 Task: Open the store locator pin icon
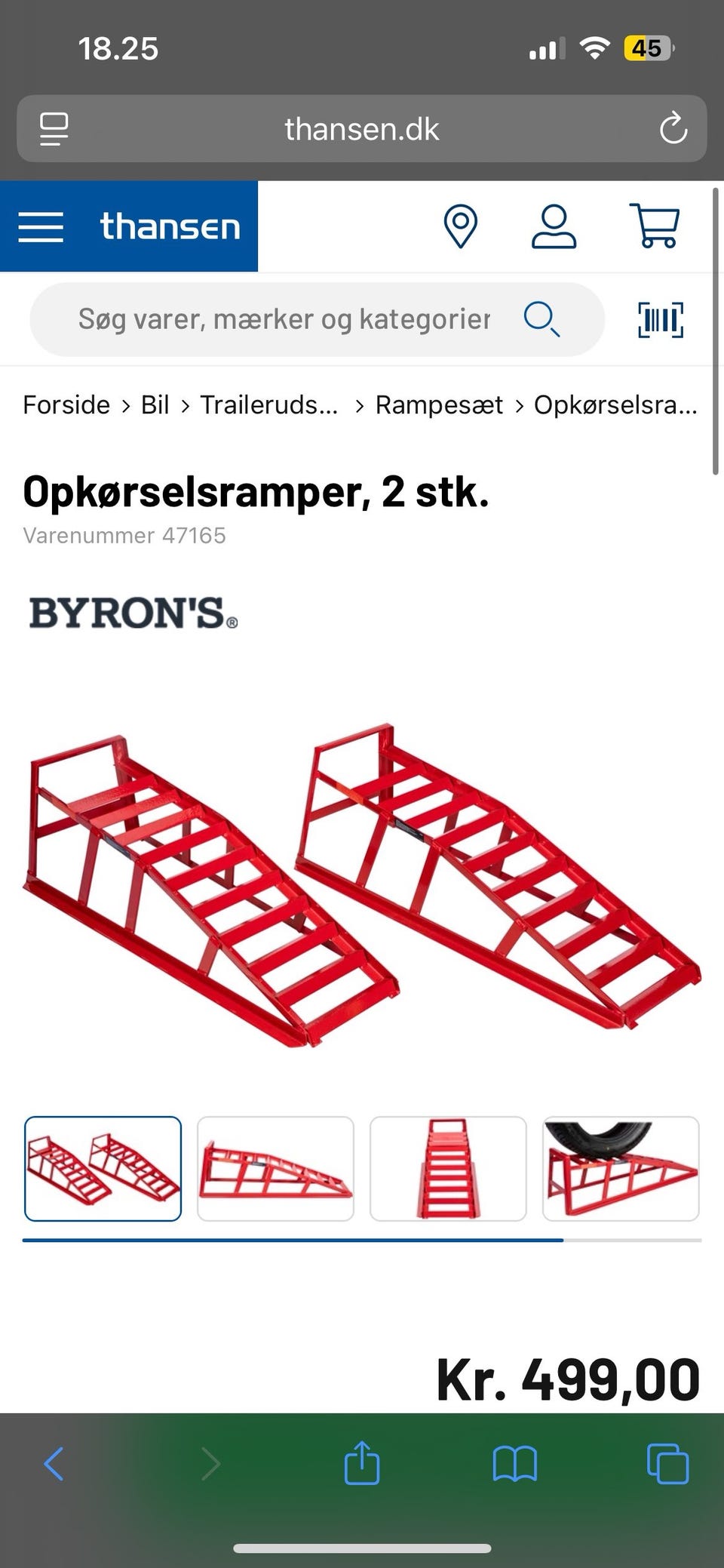click(x=460, y=226)
